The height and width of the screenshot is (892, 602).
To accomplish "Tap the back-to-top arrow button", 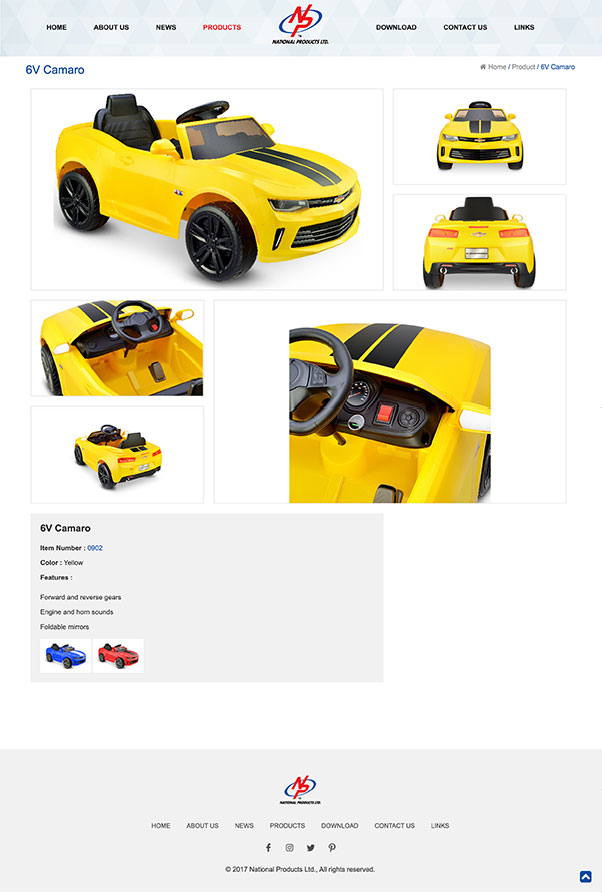I will pos(586,877).
